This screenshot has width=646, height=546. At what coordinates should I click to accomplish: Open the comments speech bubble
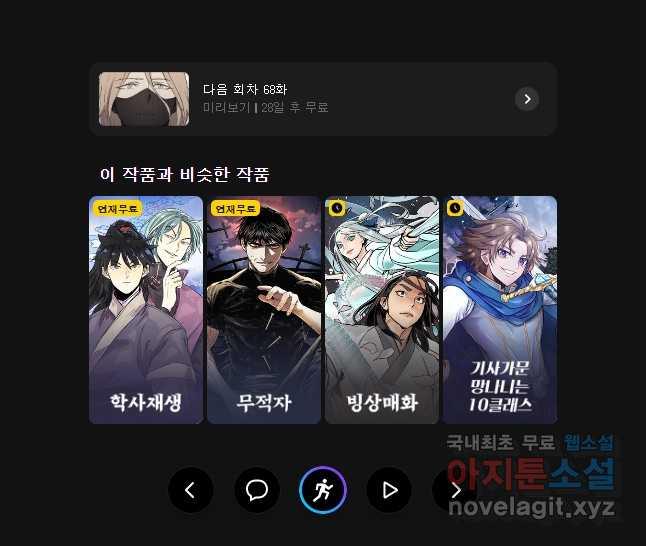click(257, 490)
